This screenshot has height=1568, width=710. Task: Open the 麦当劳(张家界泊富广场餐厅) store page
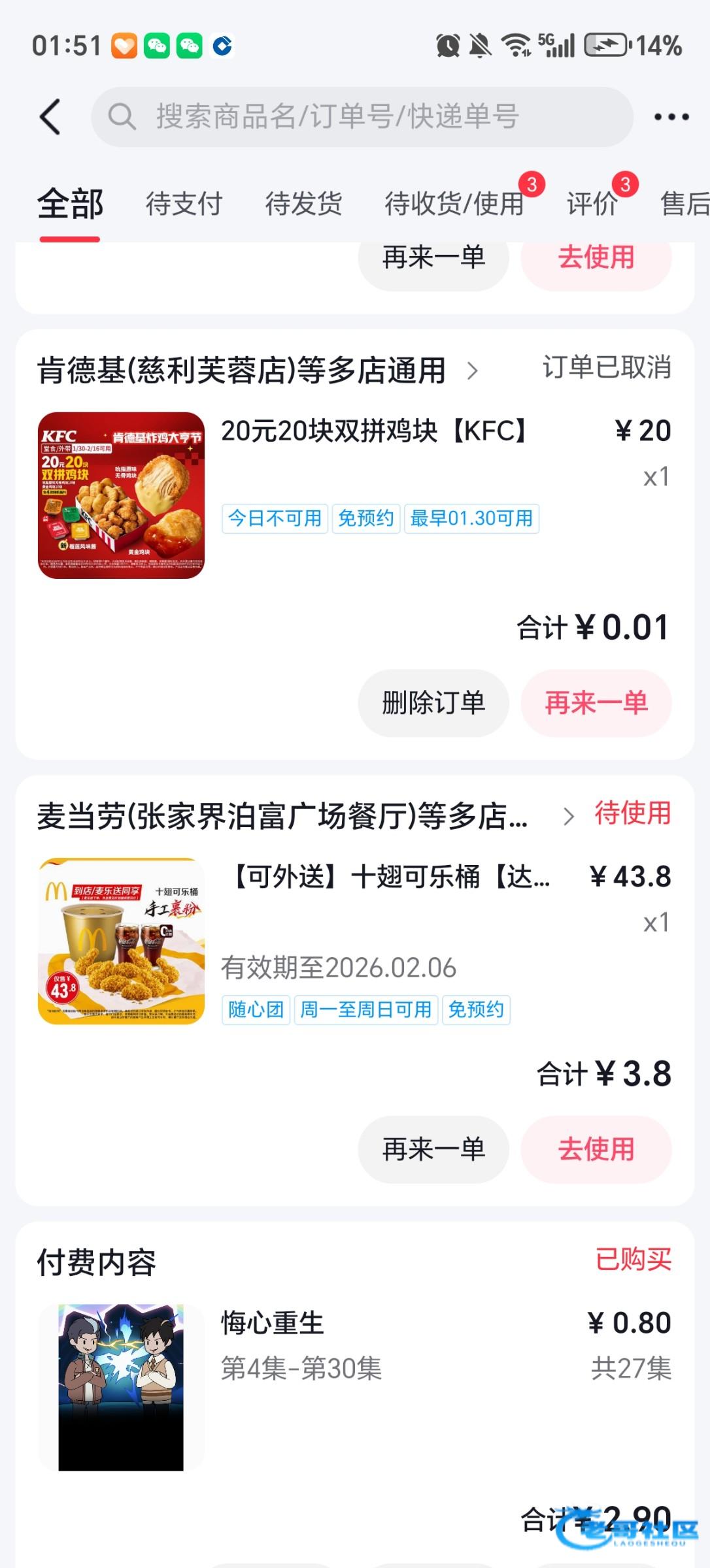294,816
